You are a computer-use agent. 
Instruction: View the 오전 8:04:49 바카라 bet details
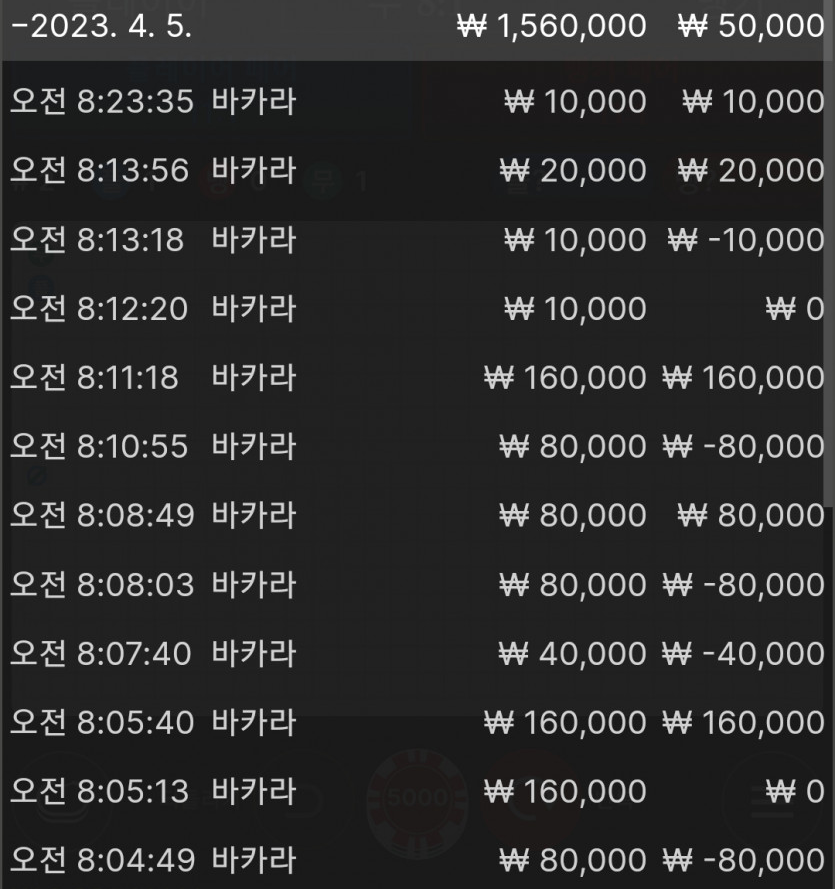coord(417,859)
